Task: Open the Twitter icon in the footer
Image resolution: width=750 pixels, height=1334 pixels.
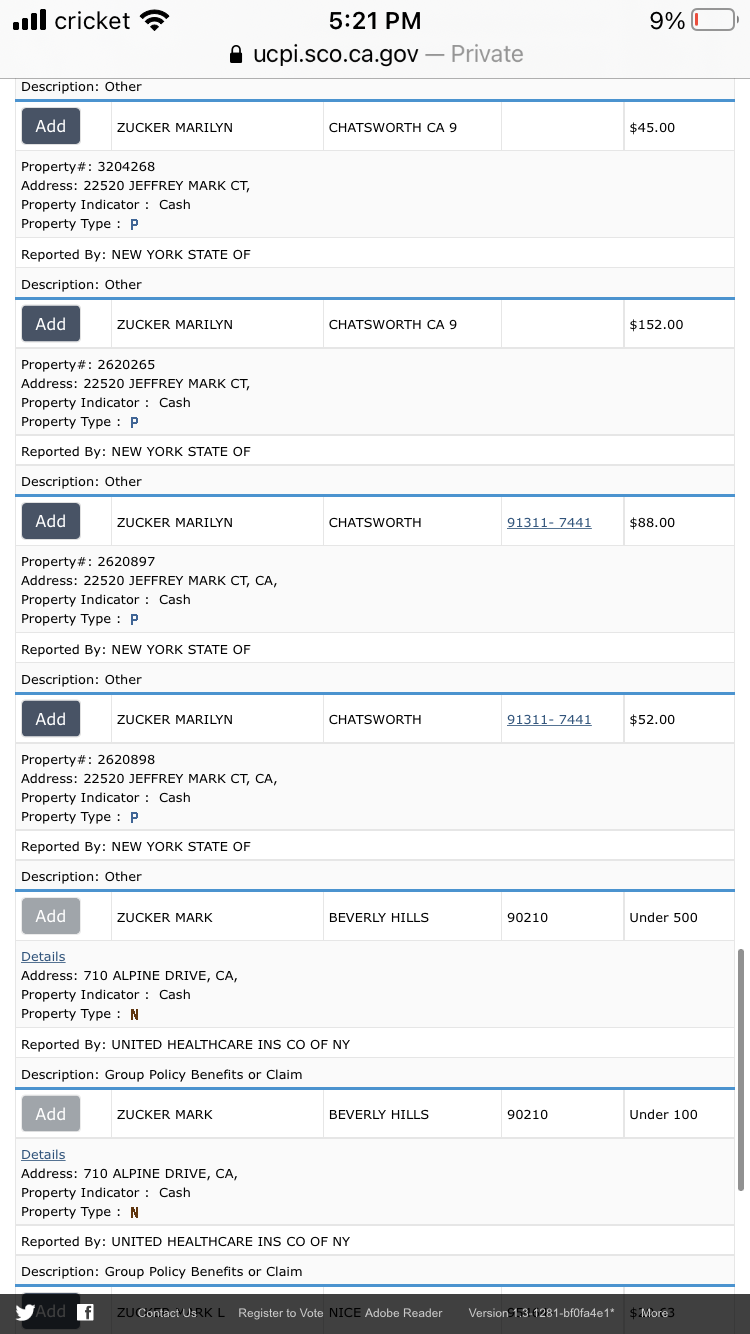Action: [x=25, y=1312]
